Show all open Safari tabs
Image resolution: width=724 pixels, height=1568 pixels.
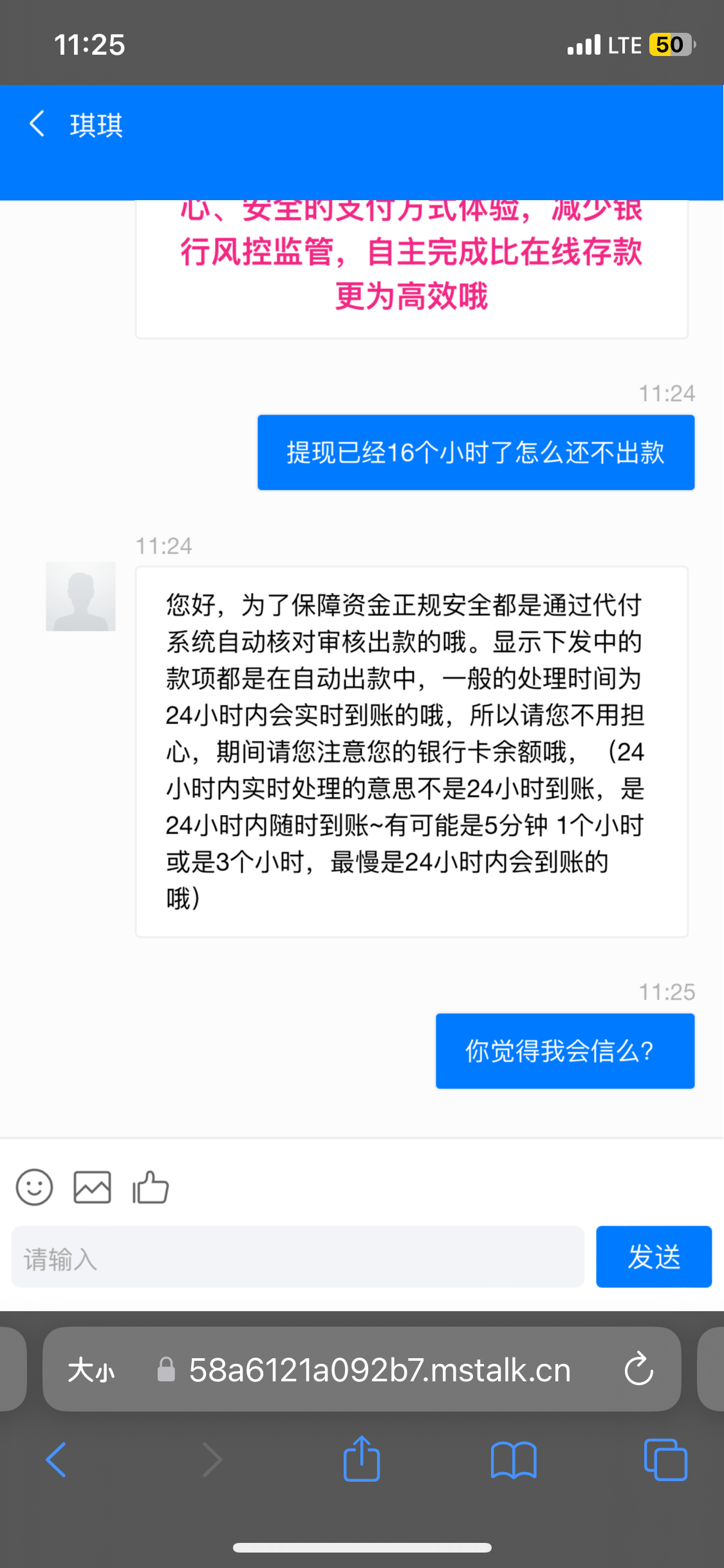coord(665,1459)
